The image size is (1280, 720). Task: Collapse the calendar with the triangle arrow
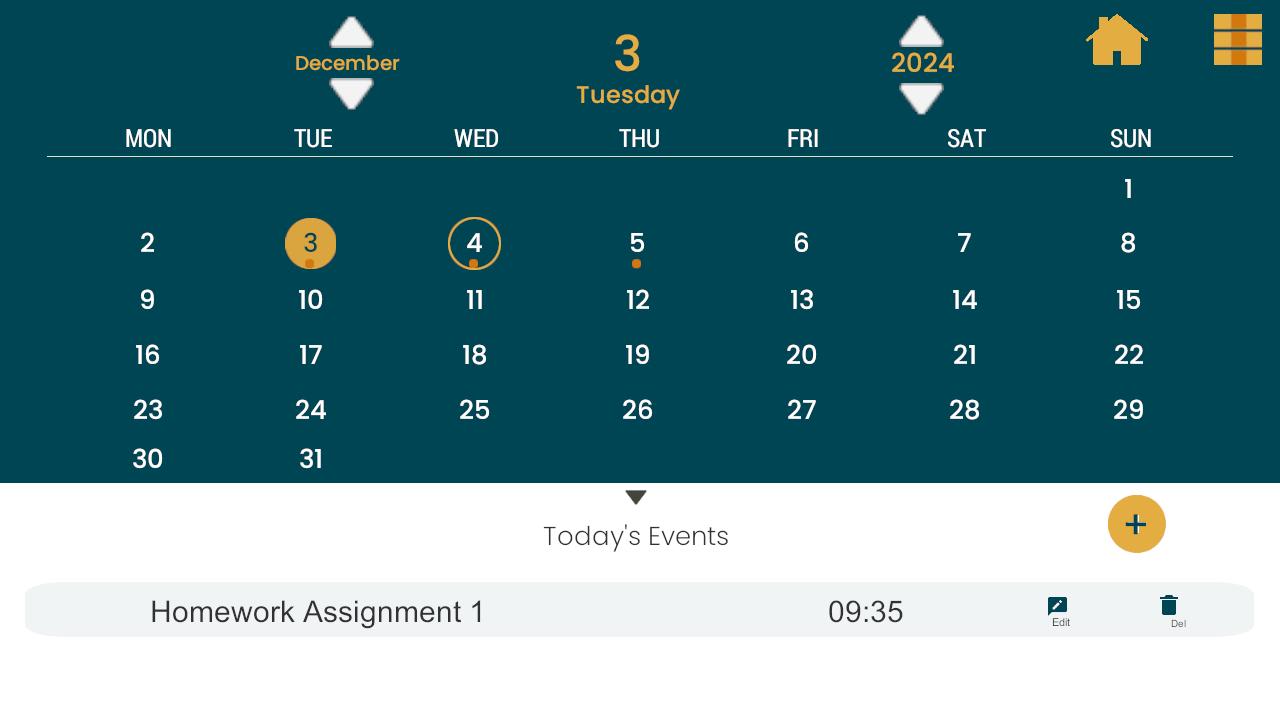click(636, 497)
